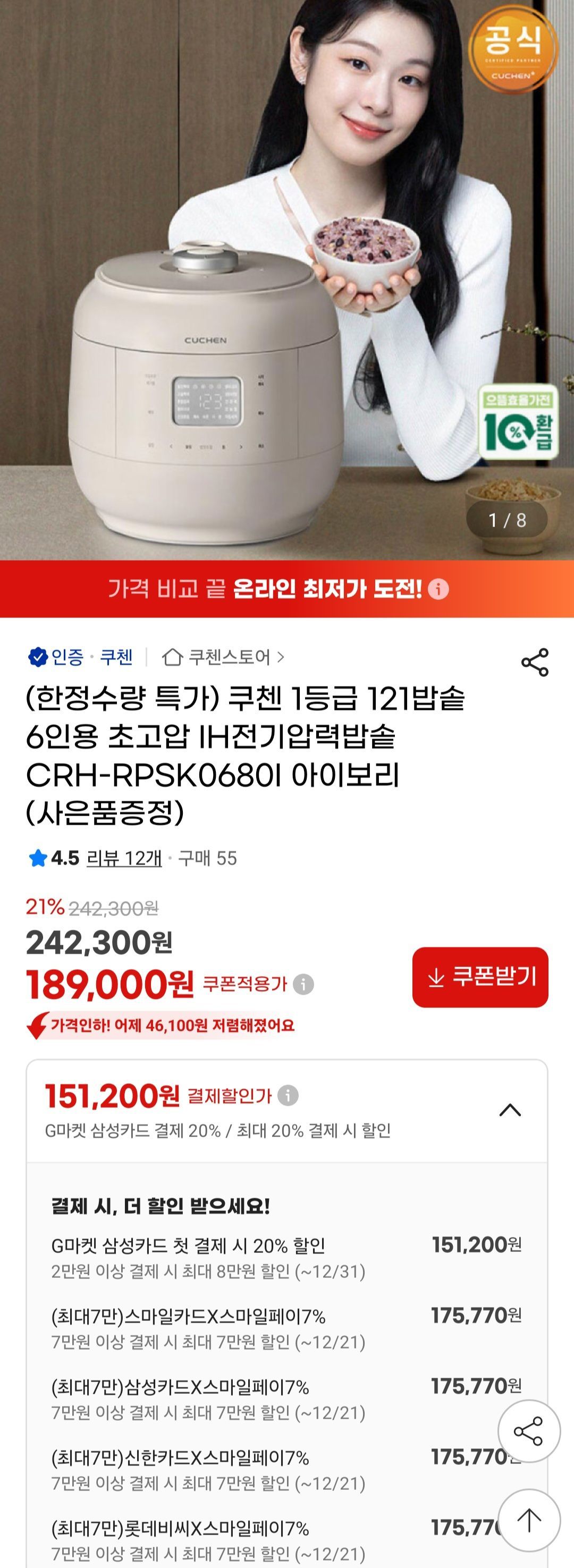
Task: Collapse the 결제할인가 discount panel
Action: click(510, 1109)
